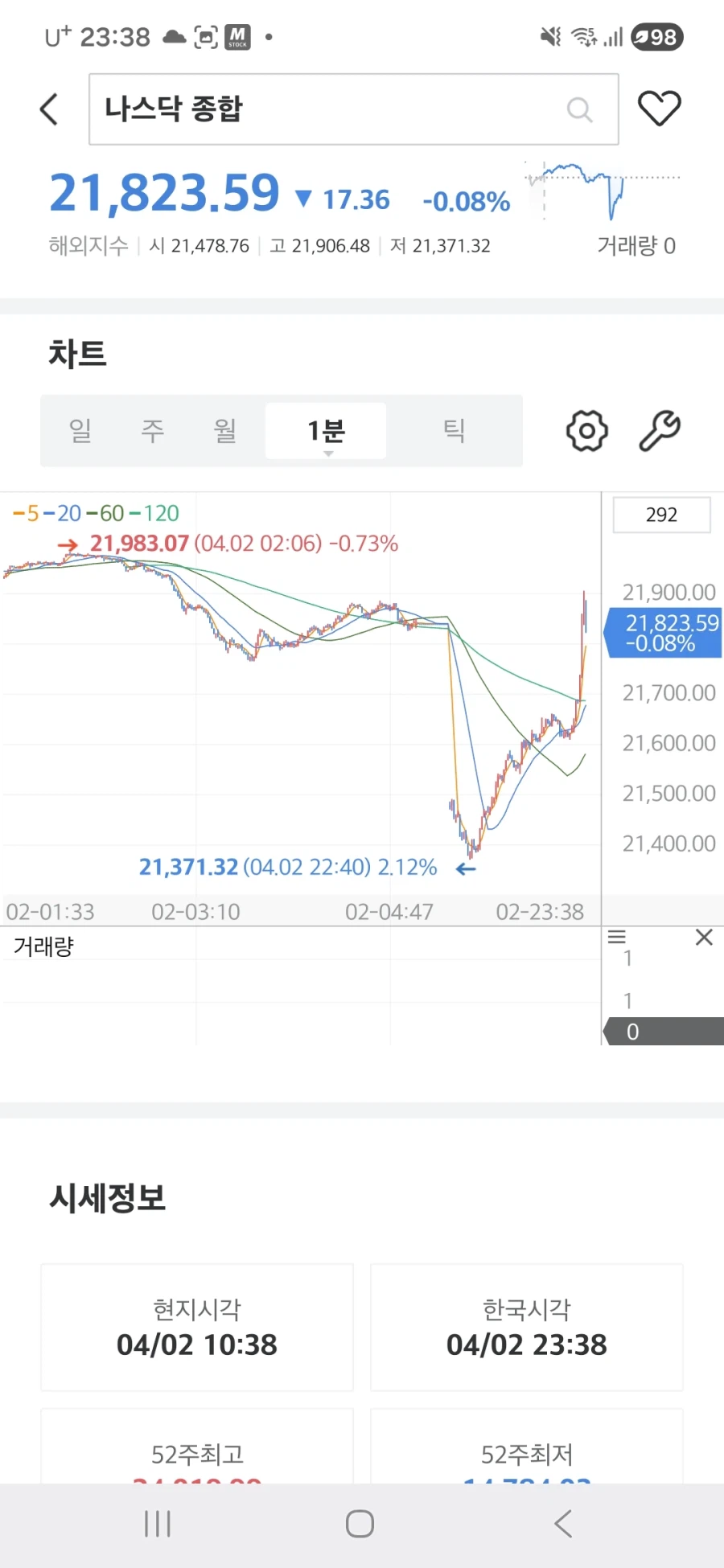Open the volume panel hamburger menu
This screenshot has width=724, height=1568.
(616, 938)
